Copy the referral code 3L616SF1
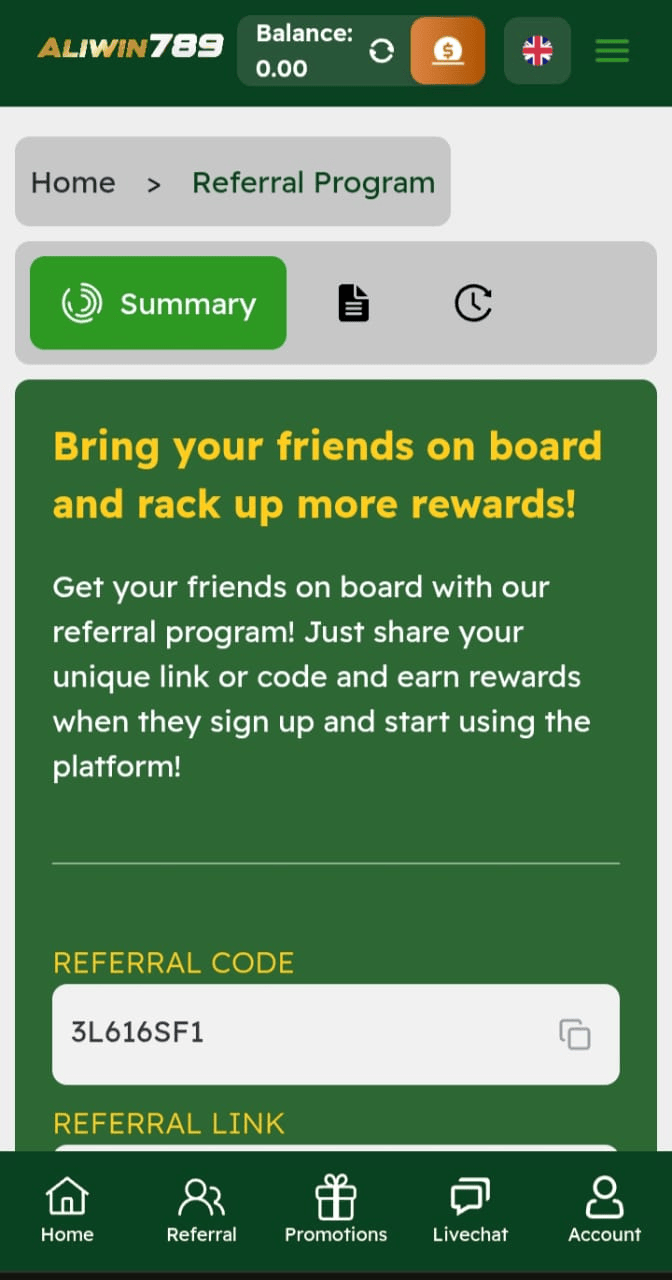This screenshot has width=672, height=1280. pyautogui.click(x=574, y=1034)
